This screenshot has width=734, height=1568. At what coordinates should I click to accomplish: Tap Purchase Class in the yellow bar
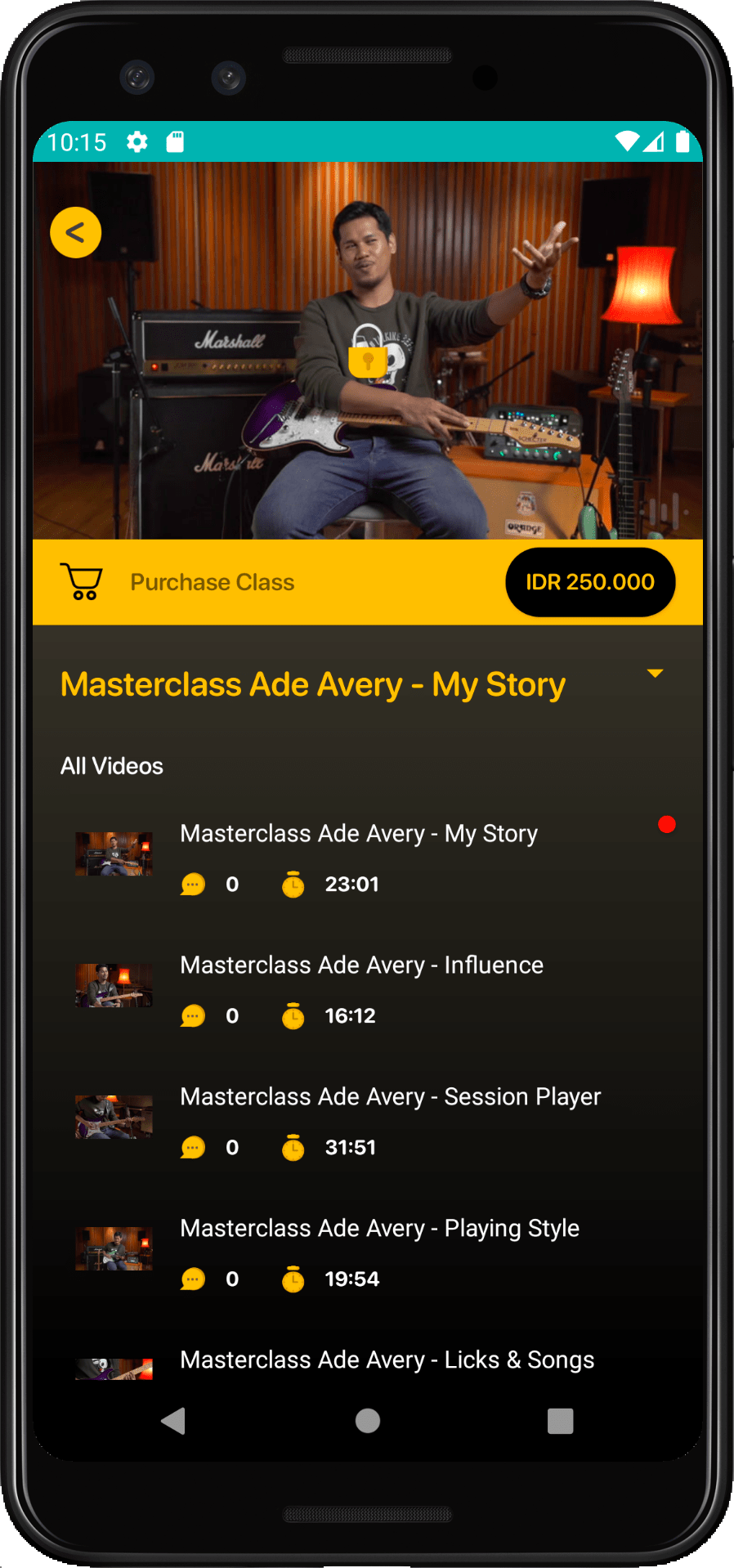point(212,582)
